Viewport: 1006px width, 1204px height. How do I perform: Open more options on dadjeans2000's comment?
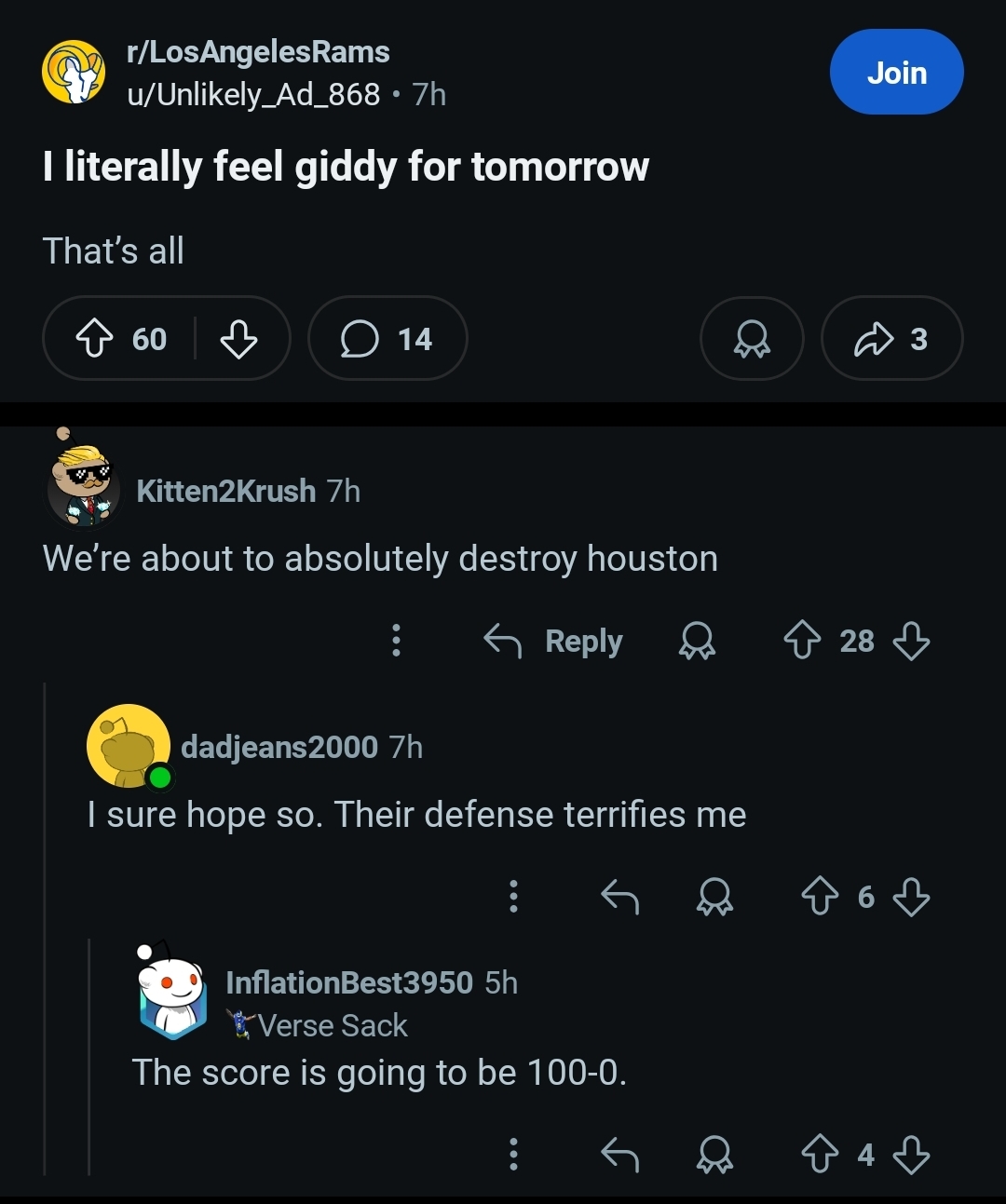[513, 897]
